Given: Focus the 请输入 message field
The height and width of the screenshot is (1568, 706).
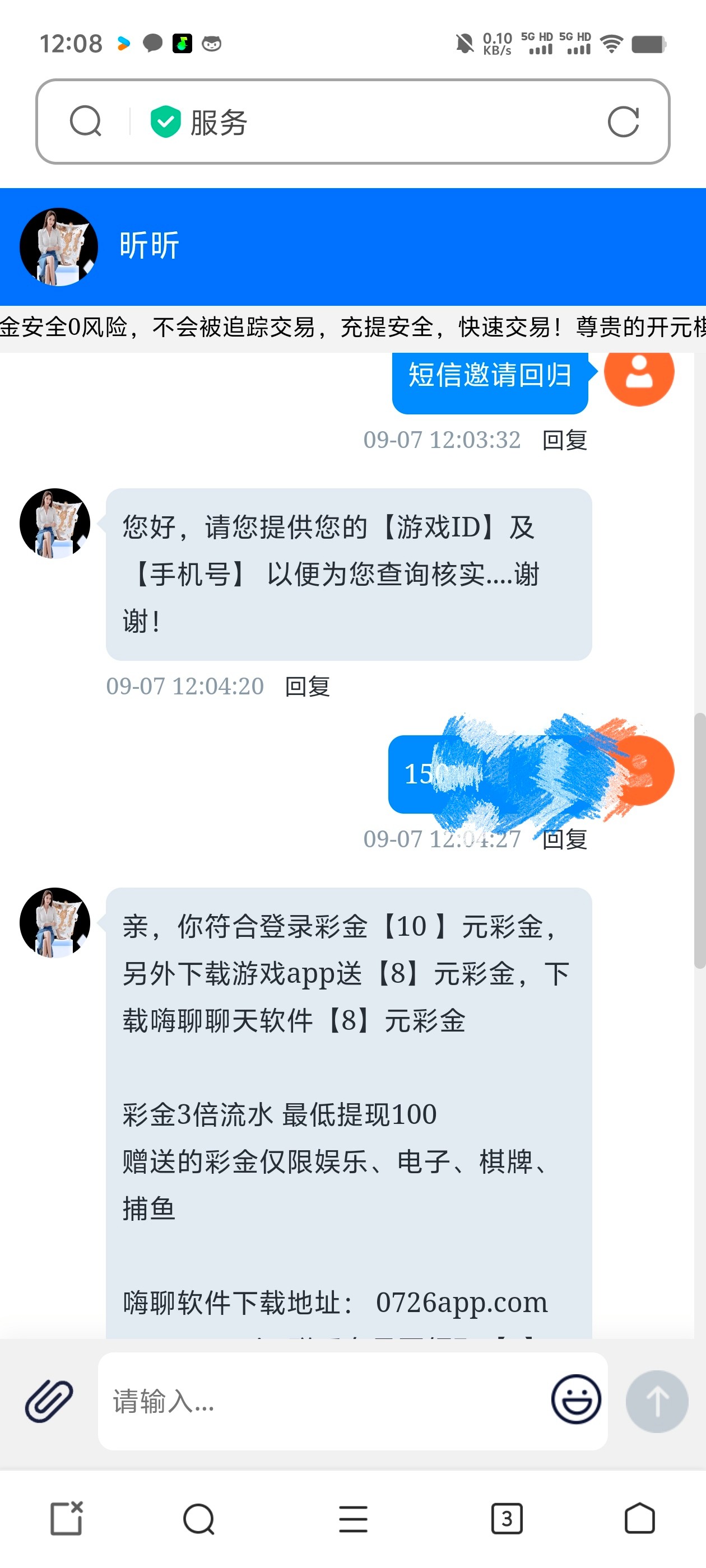Looking at the screenshot, I should point(323,1401).
